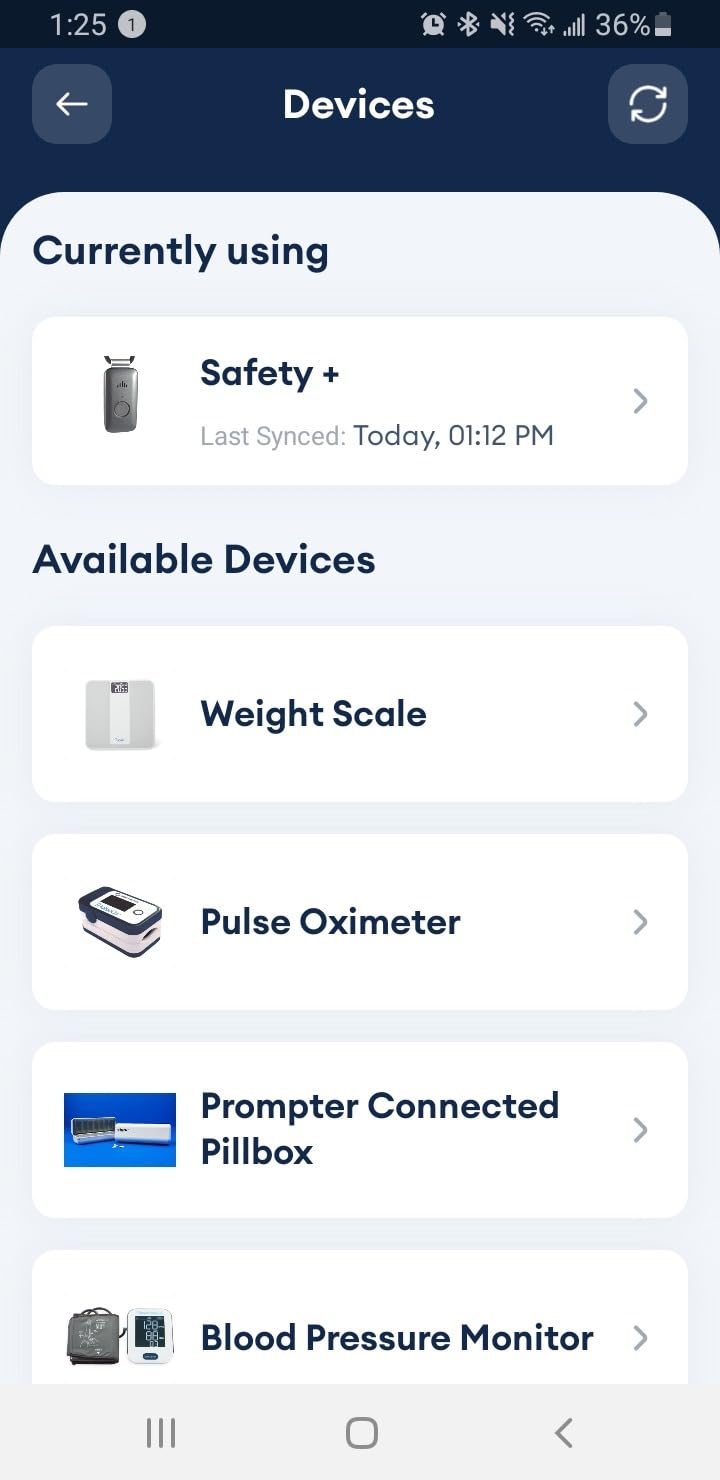Viewport: 720px width, 1480px height.
Task: Tap the back arrow in the header
Action: click(x=71, y=104)
